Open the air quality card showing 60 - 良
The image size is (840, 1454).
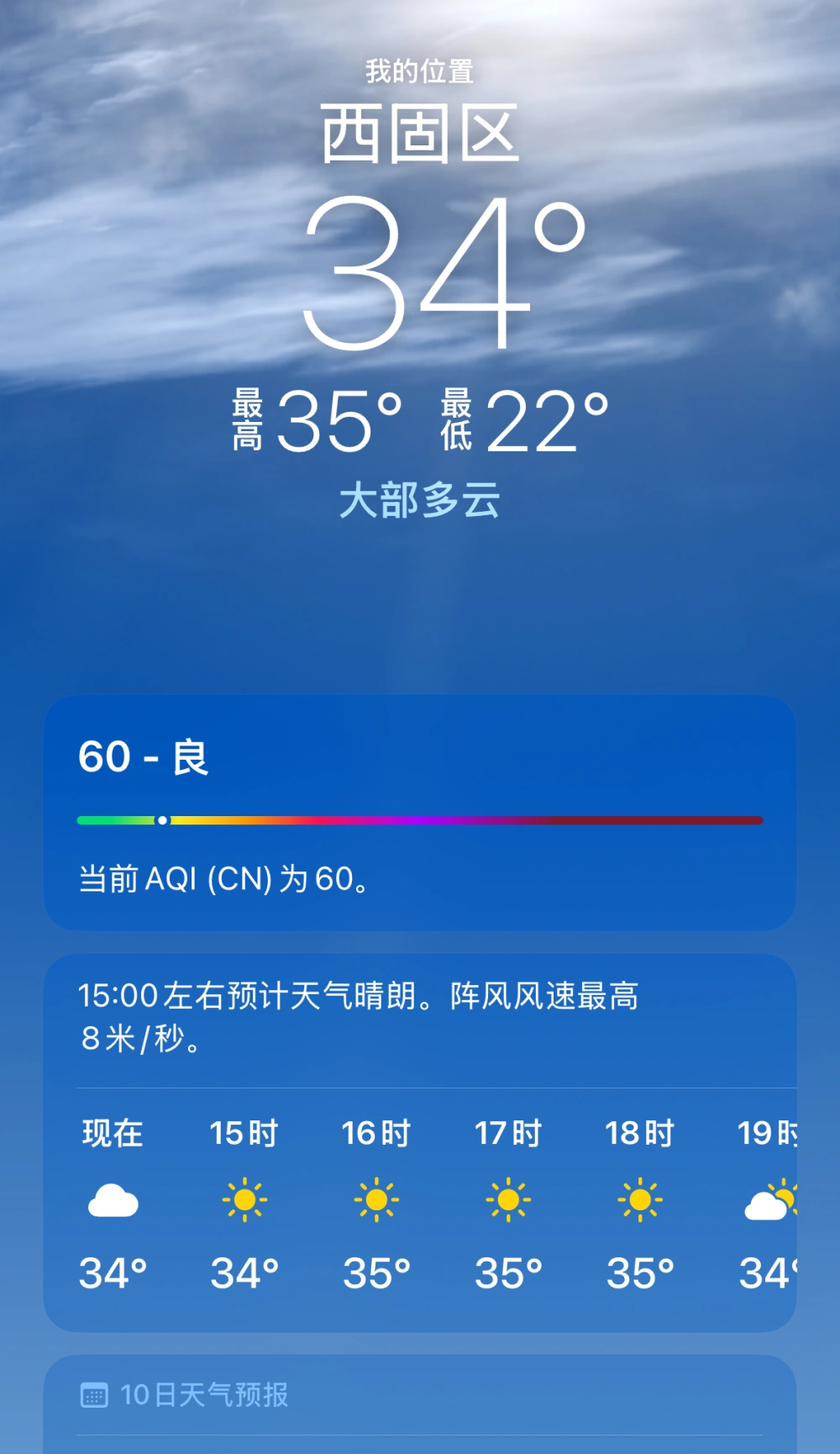(420, 813)
